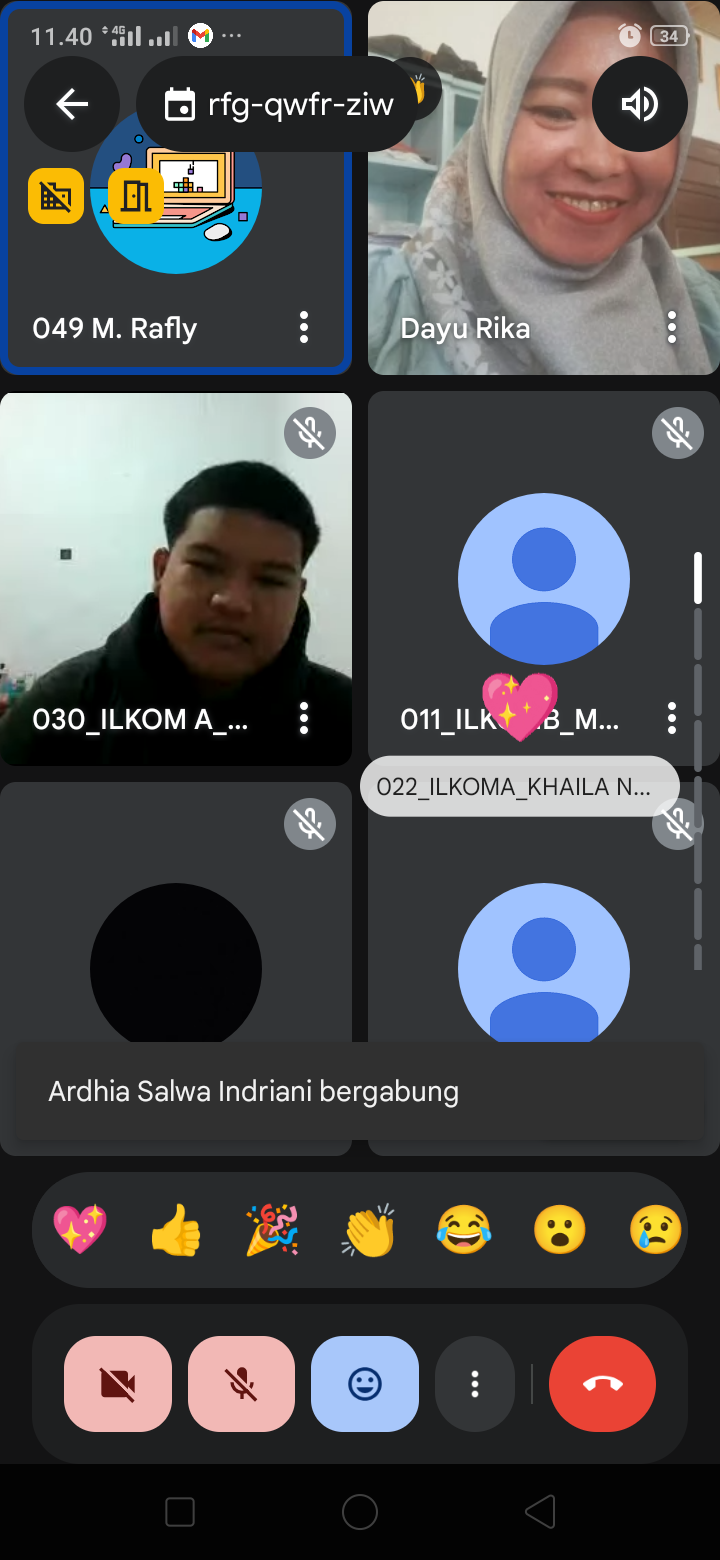Tap the system home button
This screenshot has height=1560, width=720.
coord(360,1512)
